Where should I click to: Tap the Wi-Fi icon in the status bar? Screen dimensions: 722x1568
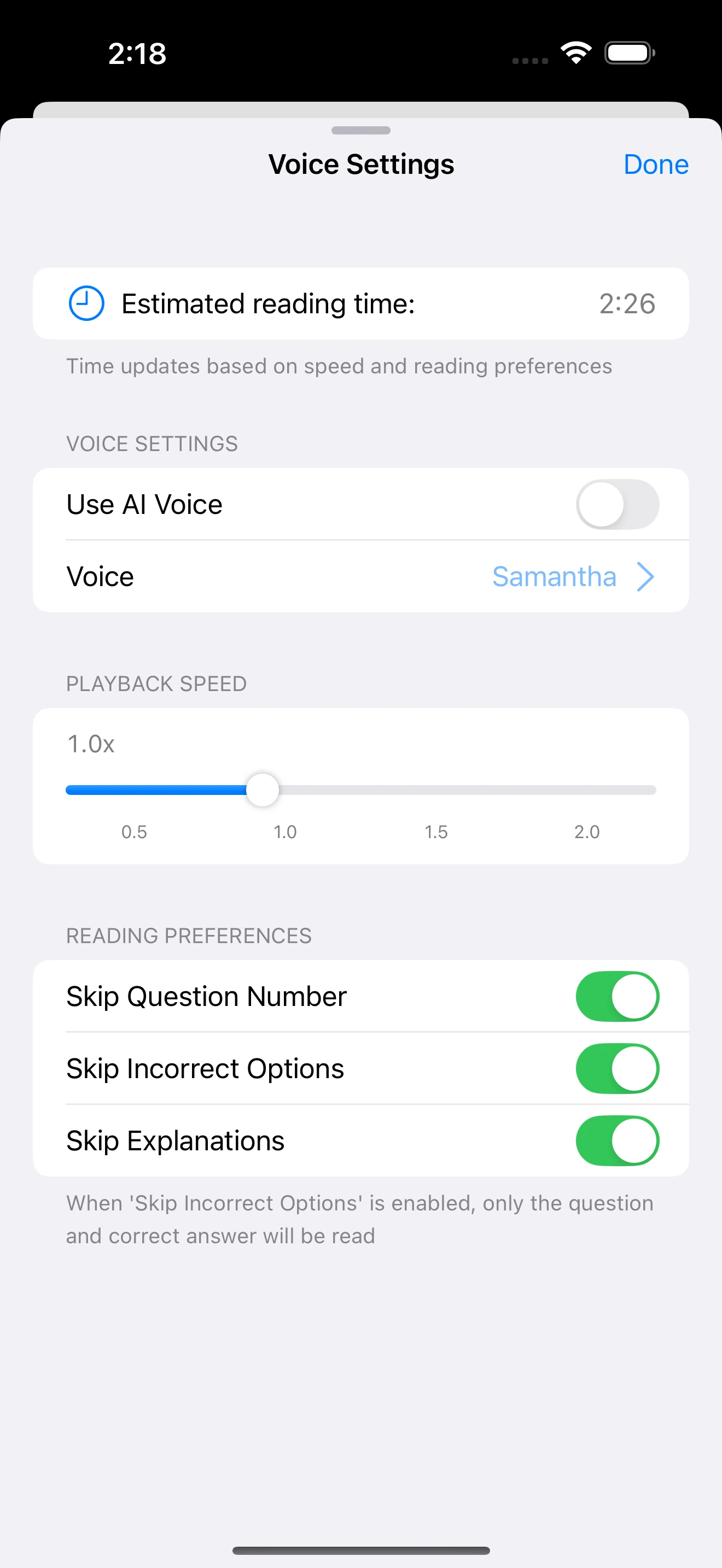pos(575,52)
